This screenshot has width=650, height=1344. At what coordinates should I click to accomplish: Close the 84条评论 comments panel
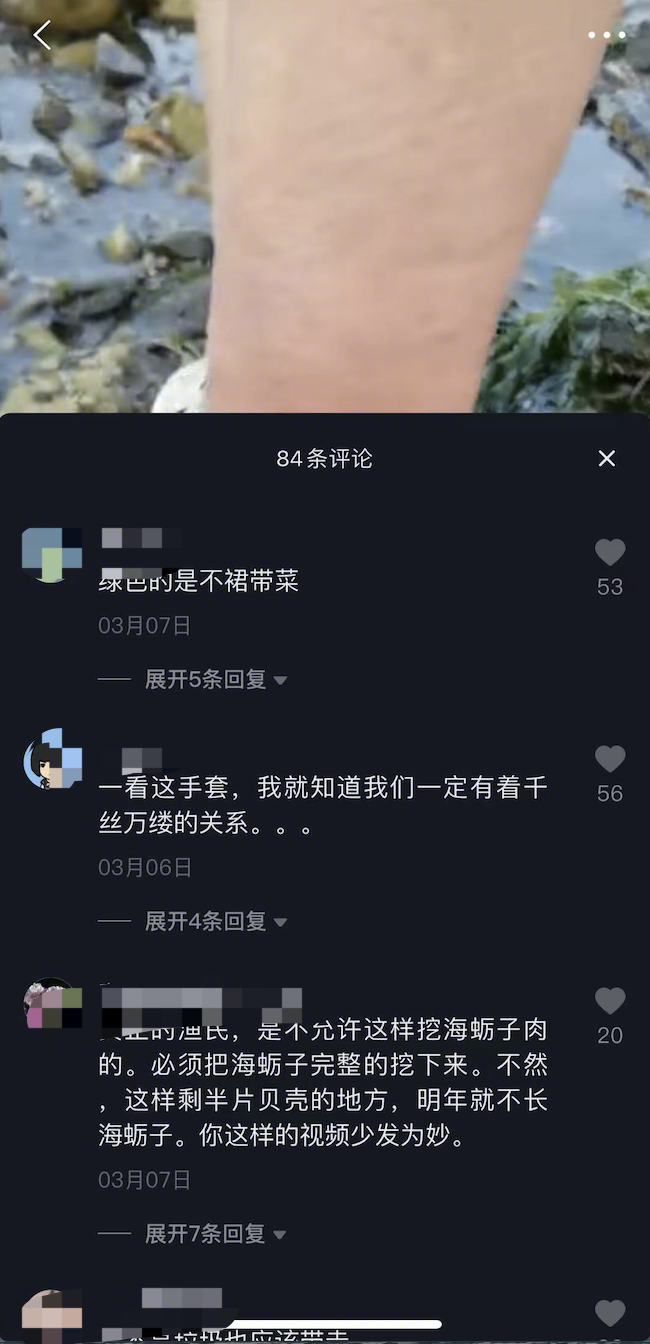tap(606, 458)
